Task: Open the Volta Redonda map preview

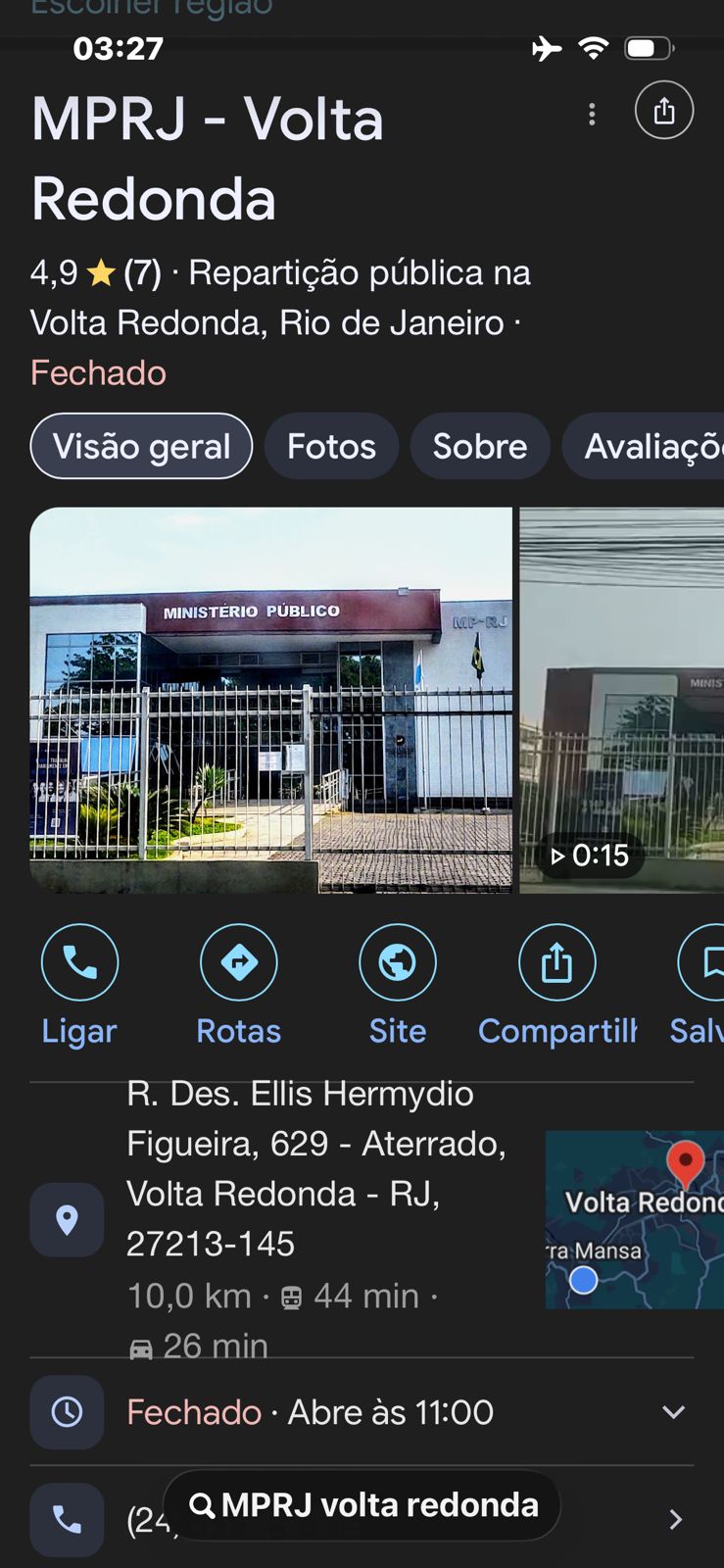Action: [x=634, y=1219]
